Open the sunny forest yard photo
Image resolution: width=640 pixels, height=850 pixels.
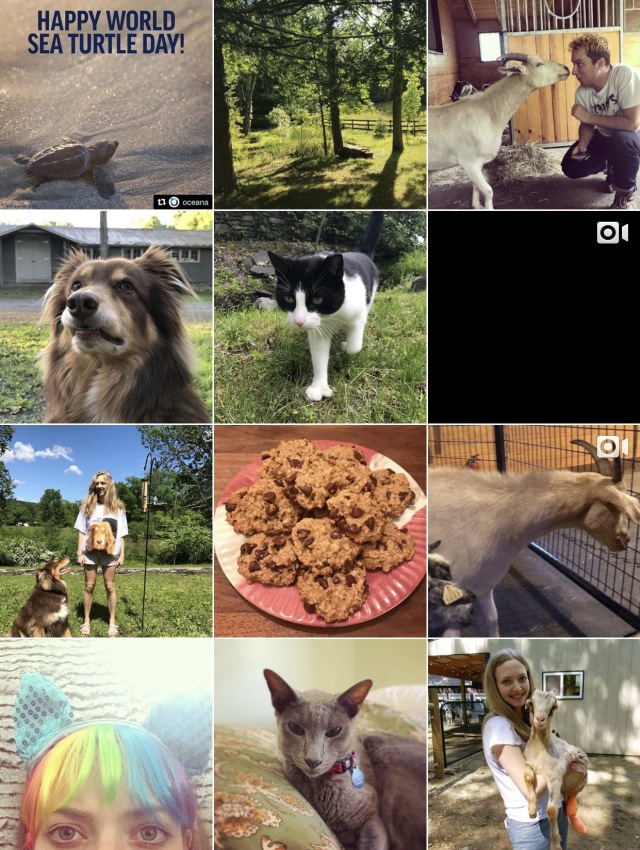click(320, 104)
